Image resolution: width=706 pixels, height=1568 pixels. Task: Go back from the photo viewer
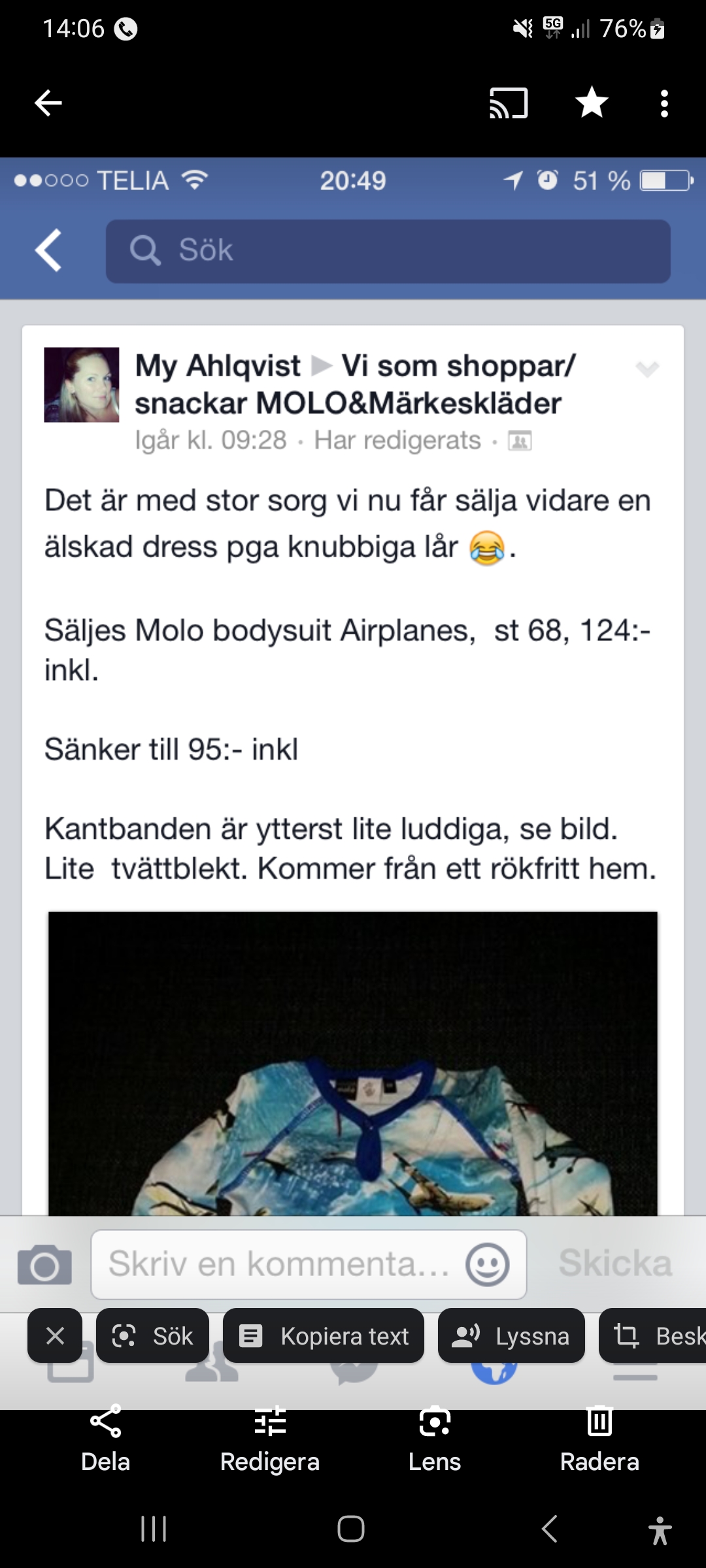coord(48,103)
